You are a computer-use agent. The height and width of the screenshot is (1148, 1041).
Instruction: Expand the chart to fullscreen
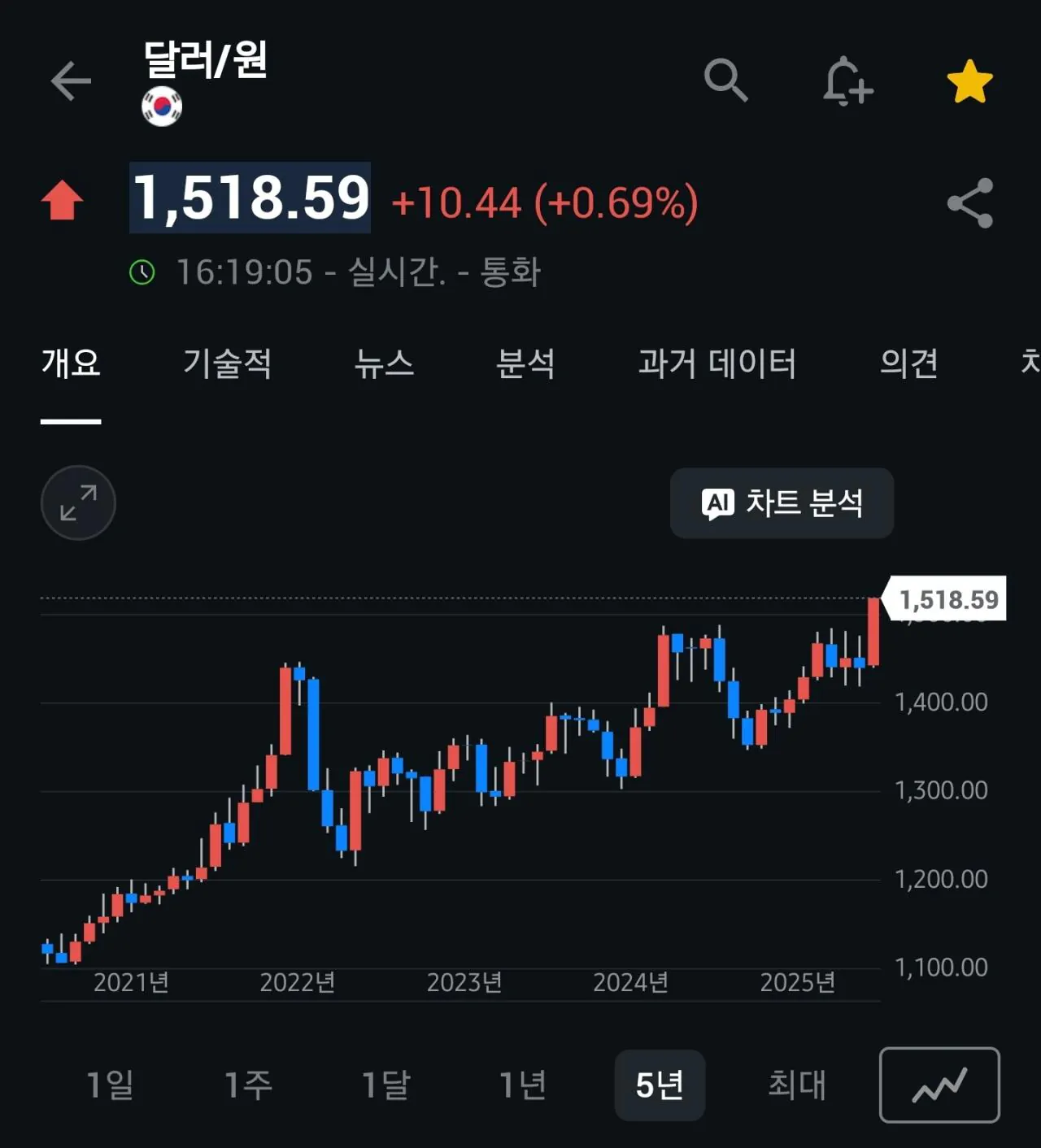click(78, 502)
